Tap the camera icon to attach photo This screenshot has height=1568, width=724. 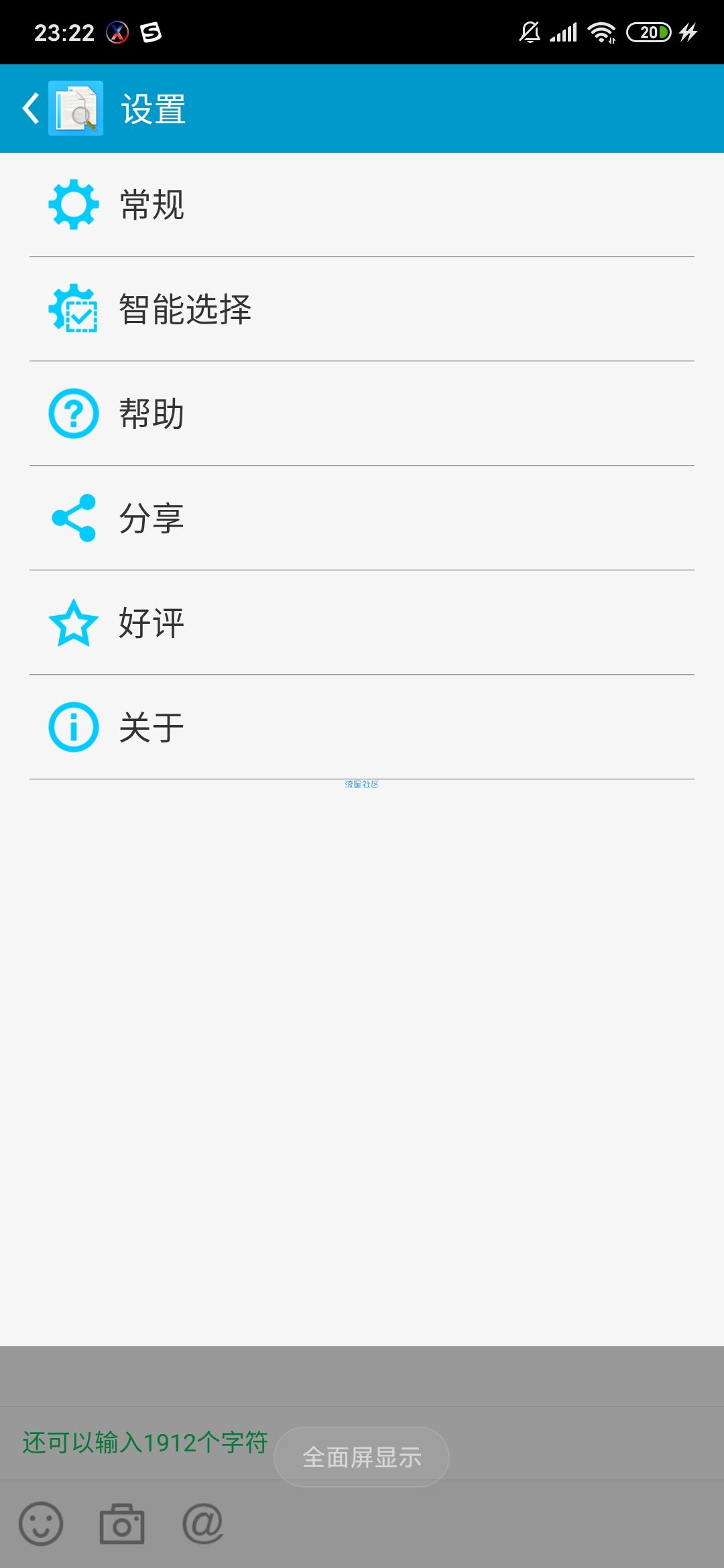(122, 1524)
